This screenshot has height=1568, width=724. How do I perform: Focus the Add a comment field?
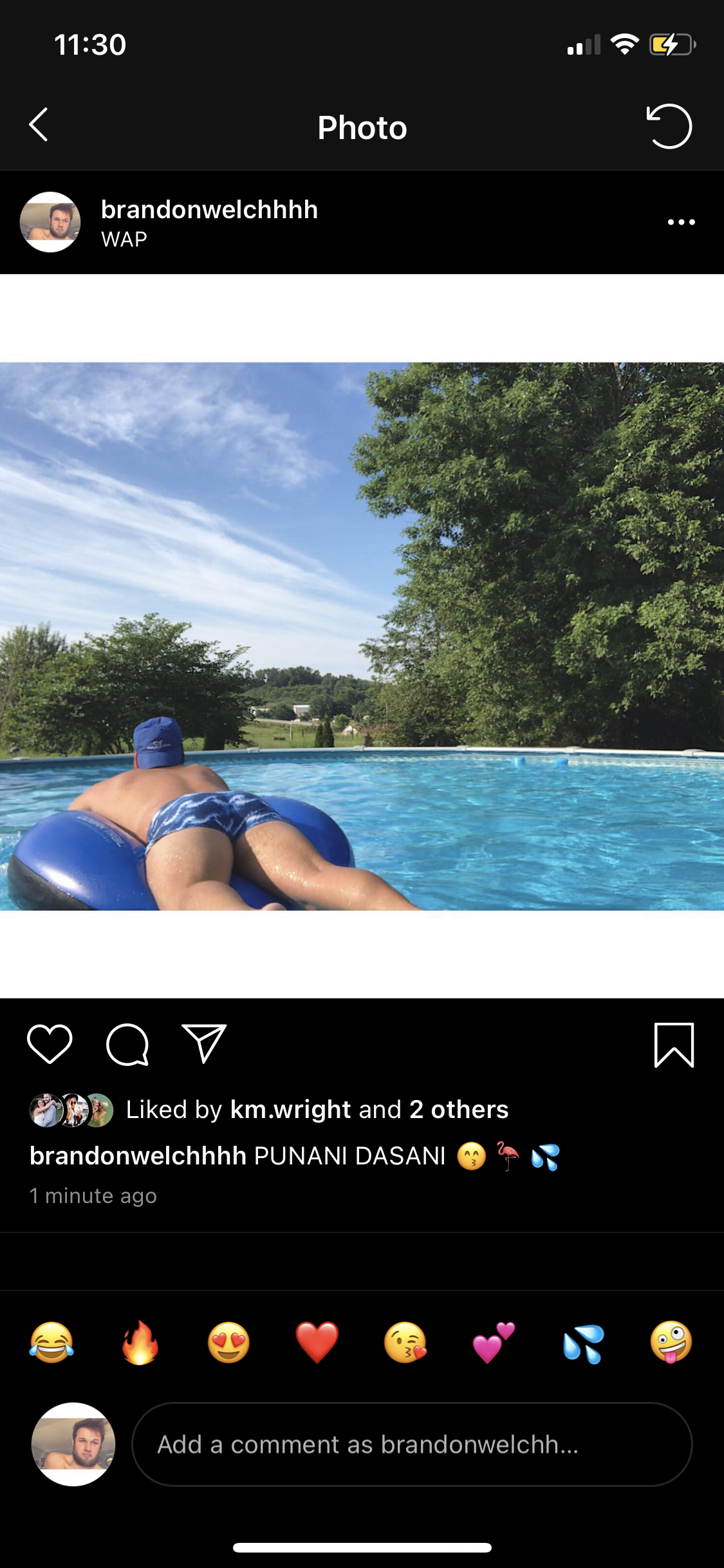(x=412, y=1444)
